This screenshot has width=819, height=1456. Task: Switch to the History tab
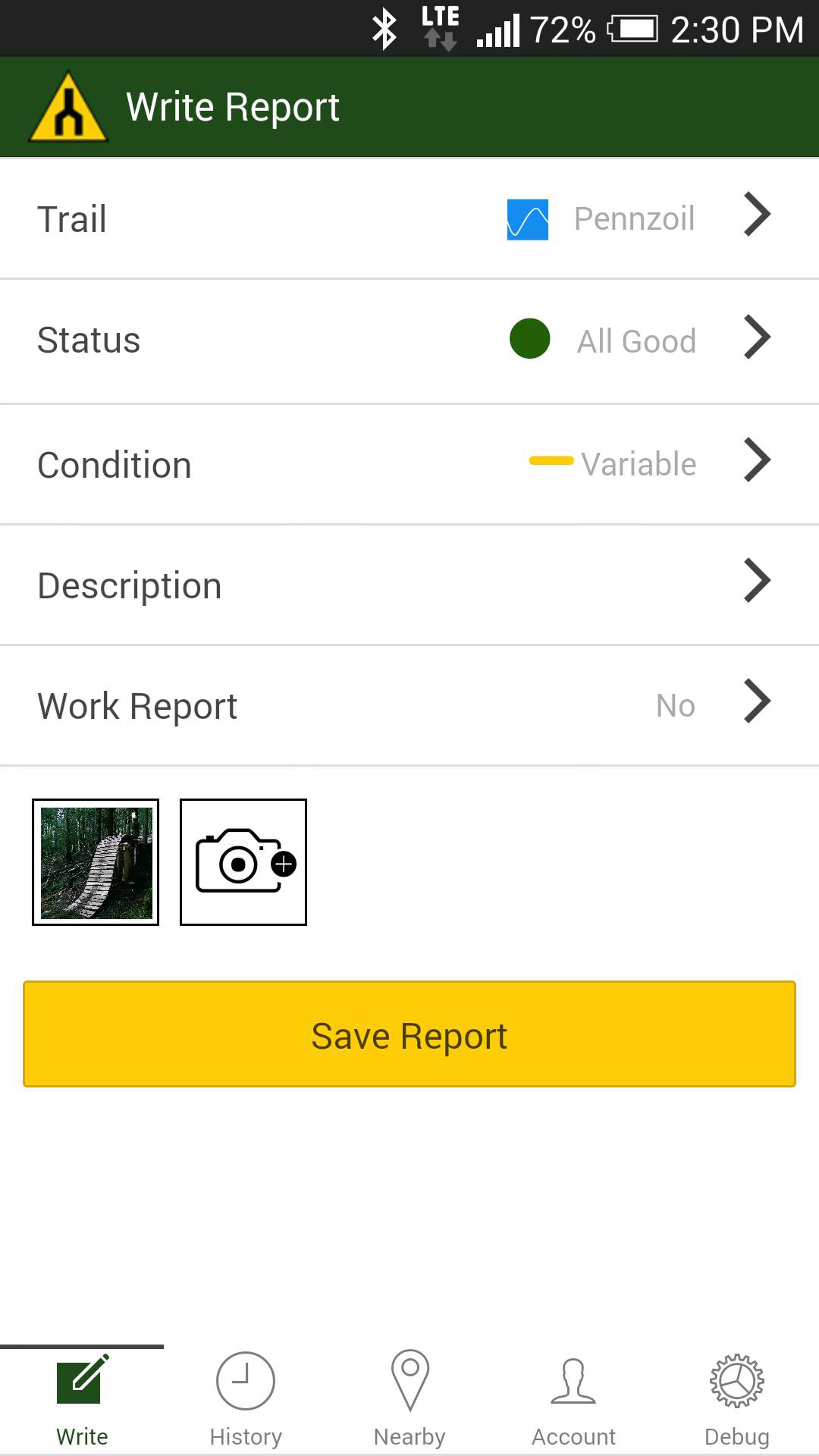(x=246, y=1400)
